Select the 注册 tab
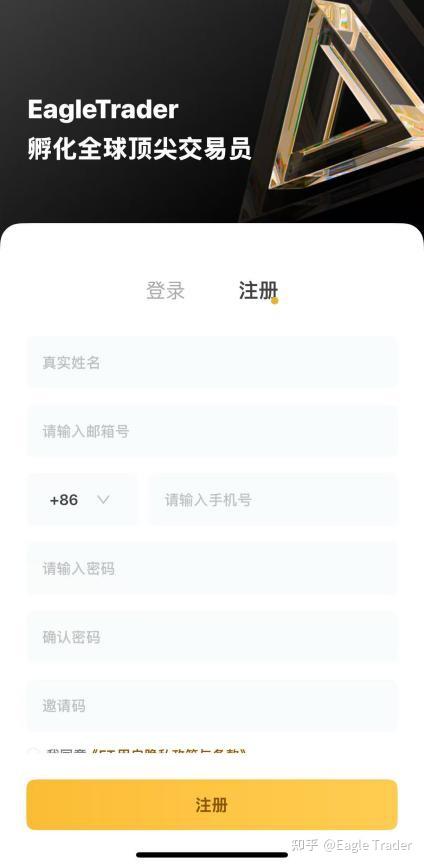The image size is (424, 866). [258, 291]
